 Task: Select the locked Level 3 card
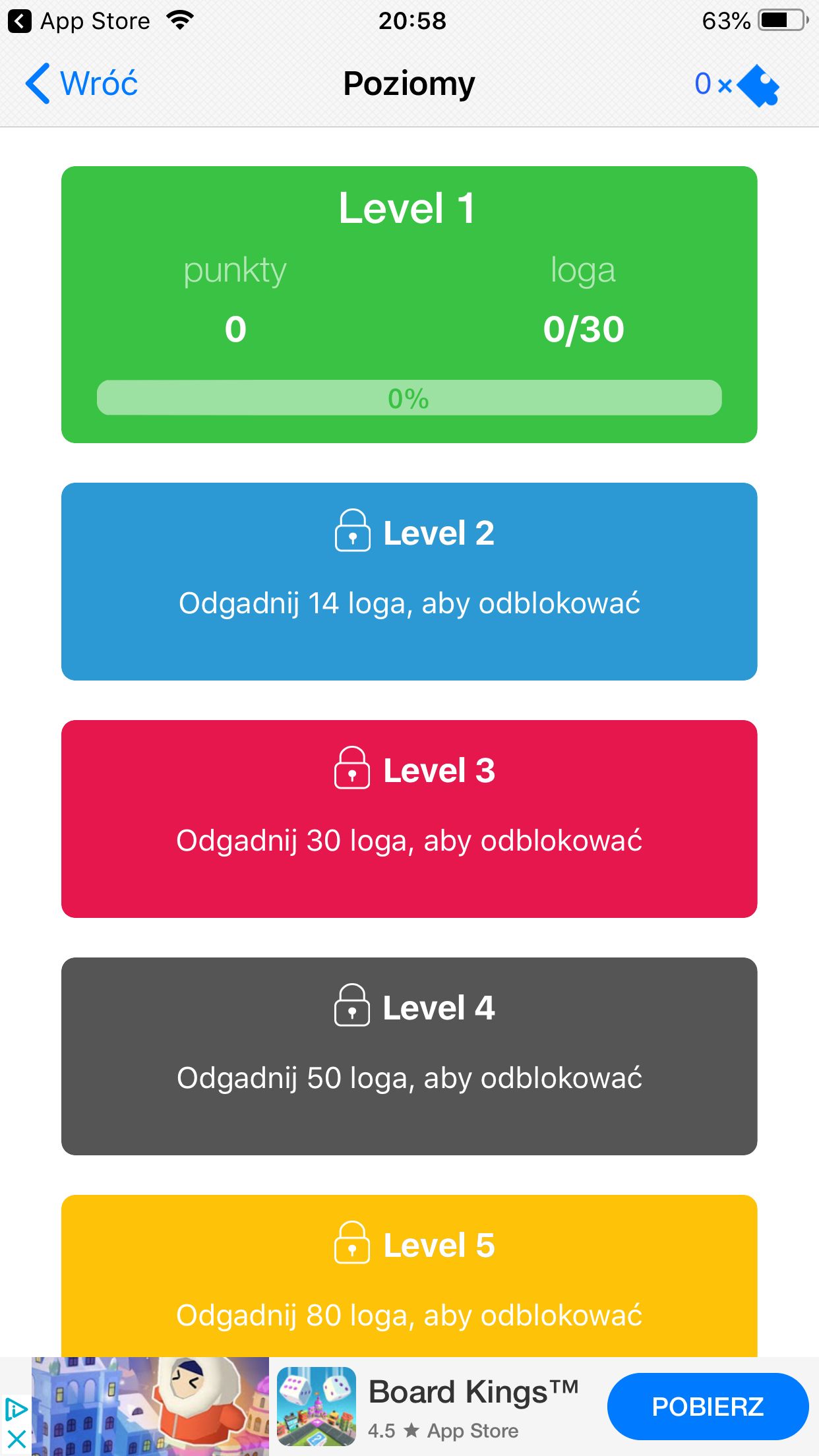[409, 819]
